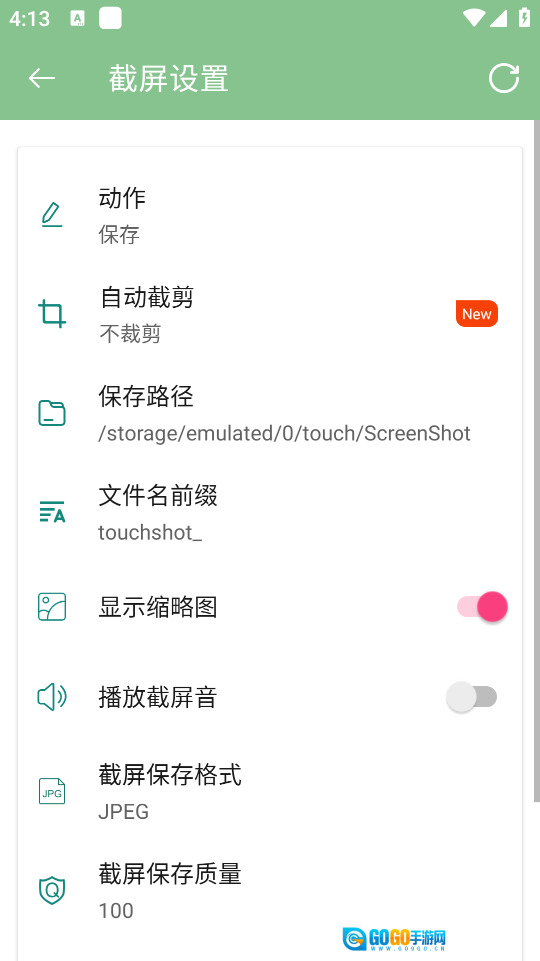Screen dimensions: 540x961
Task: Go back using the arrow
Action: coord(42,78)
